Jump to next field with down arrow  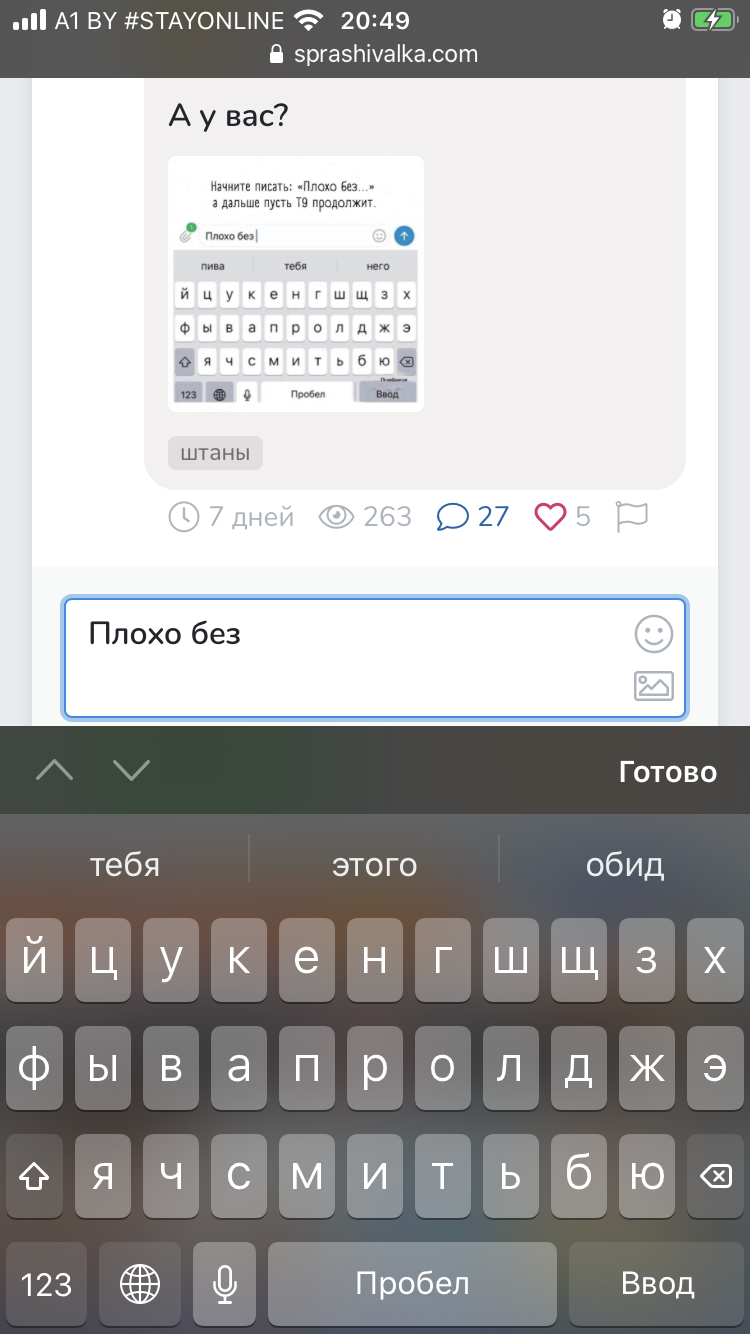point(131,770)
